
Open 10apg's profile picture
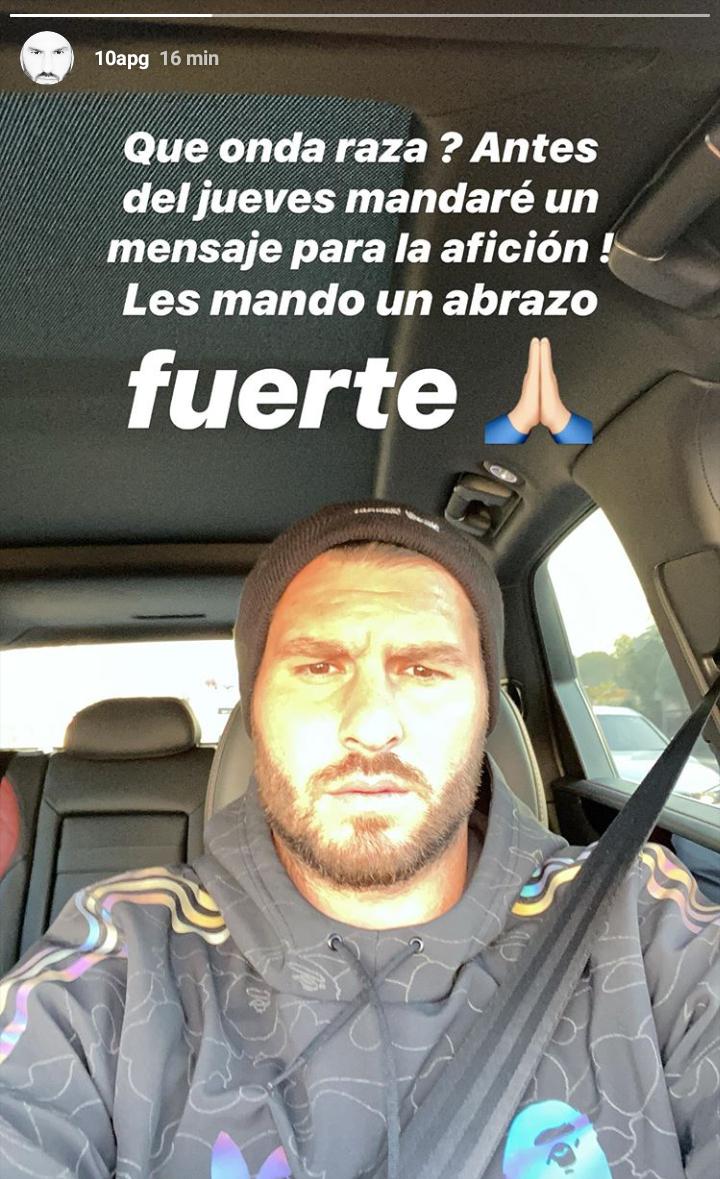point(47,58)
